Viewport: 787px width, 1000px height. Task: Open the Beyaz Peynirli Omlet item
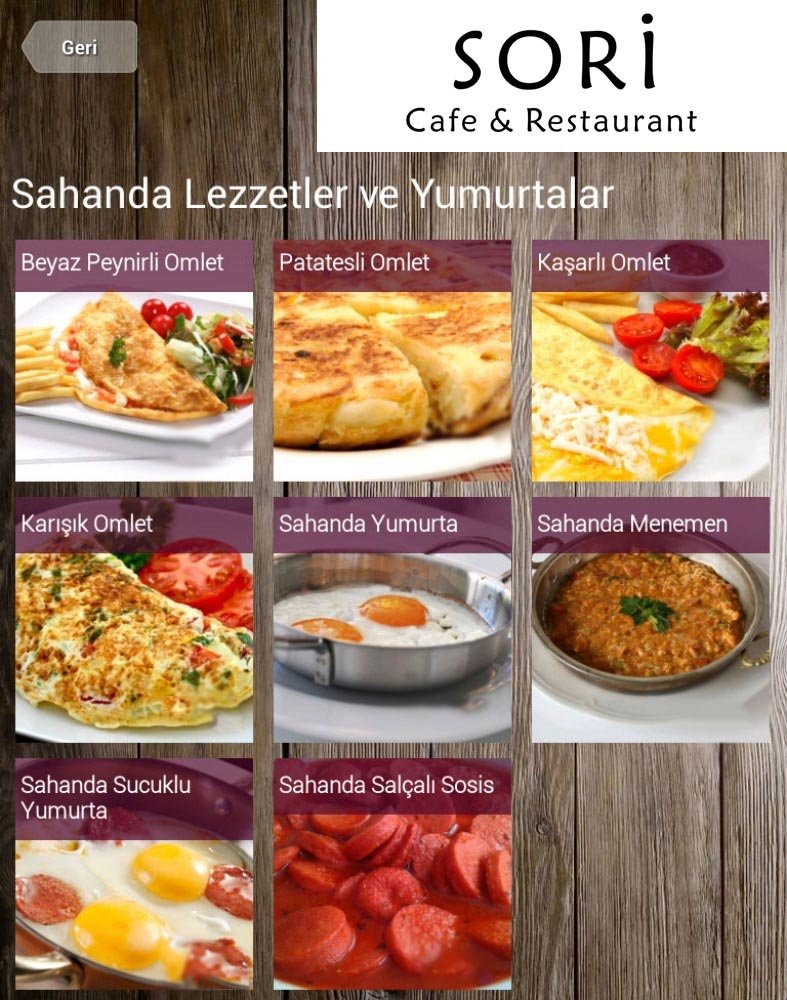[x=134, y=361]
